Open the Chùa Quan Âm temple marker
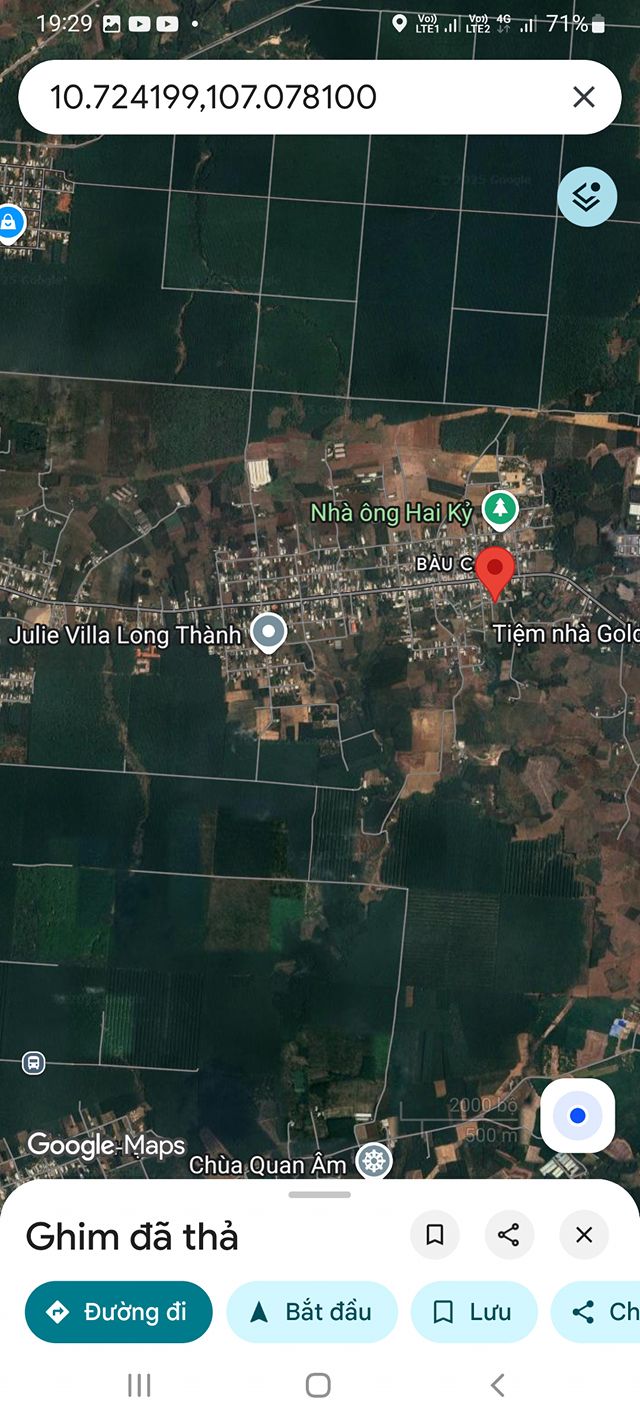Screen dimensions: 640x1422 [x=374, y=1162]
